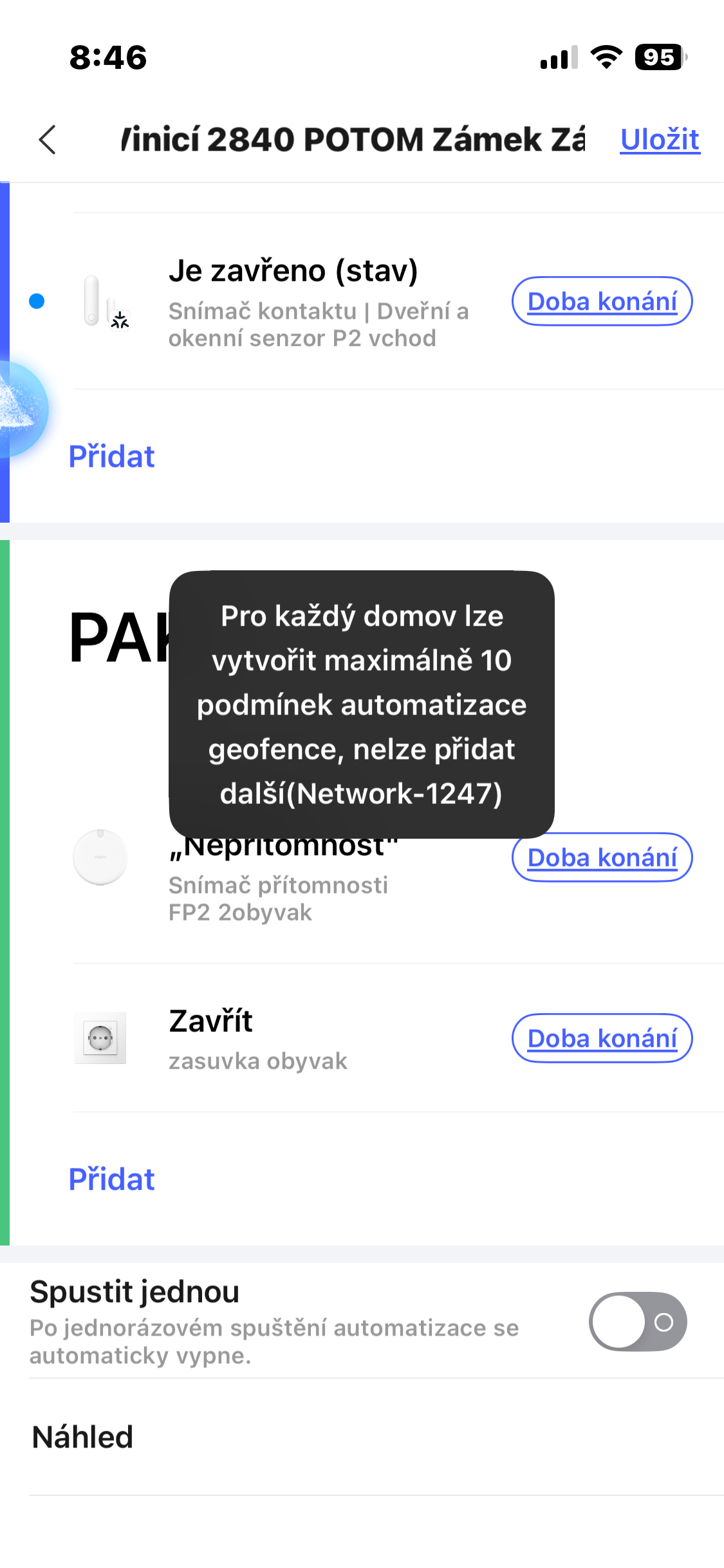Open the floating blue assistant bubble
The image size is (724, 1568).
tap(19, 409)
